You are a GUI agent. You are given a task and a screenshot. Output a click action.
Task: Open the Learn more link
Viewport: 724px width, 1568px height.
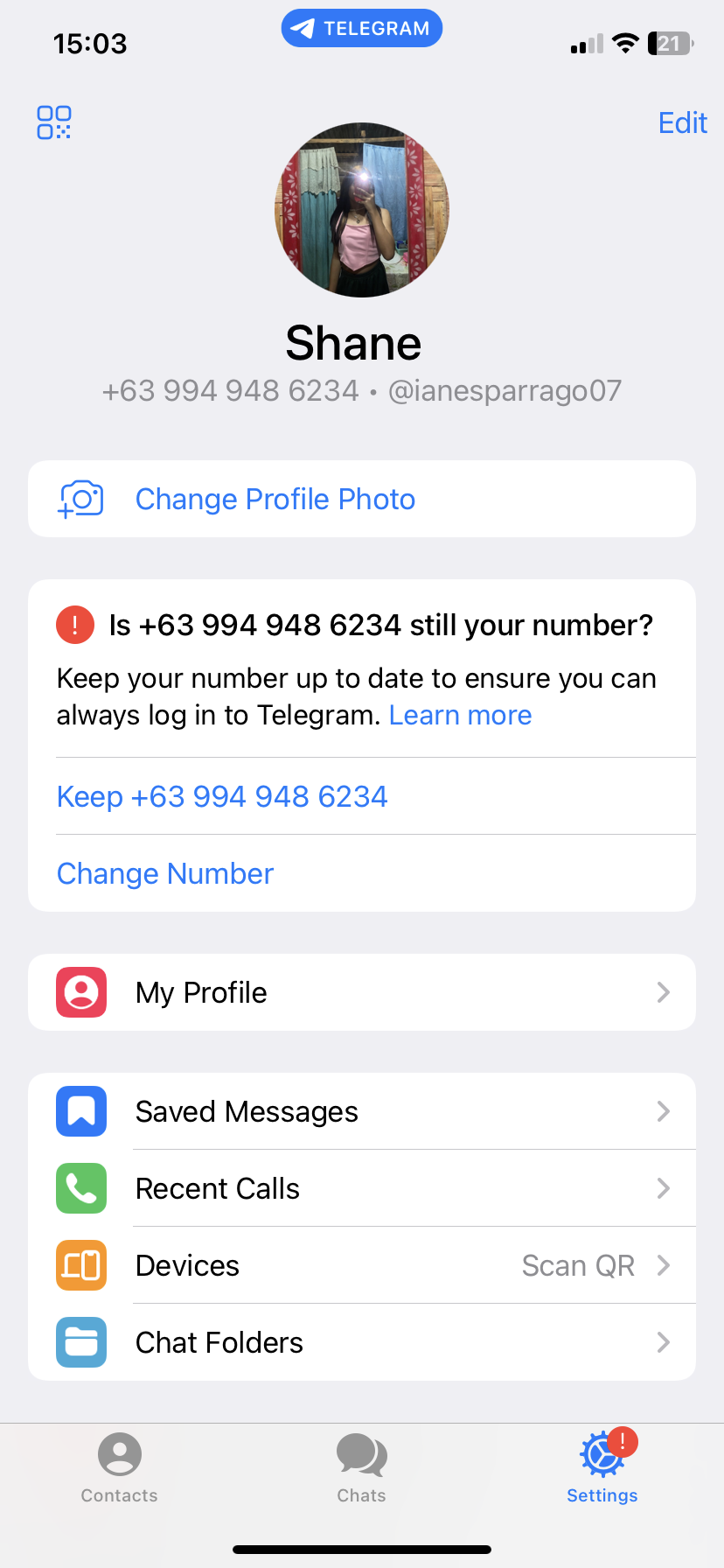[460, 715]
